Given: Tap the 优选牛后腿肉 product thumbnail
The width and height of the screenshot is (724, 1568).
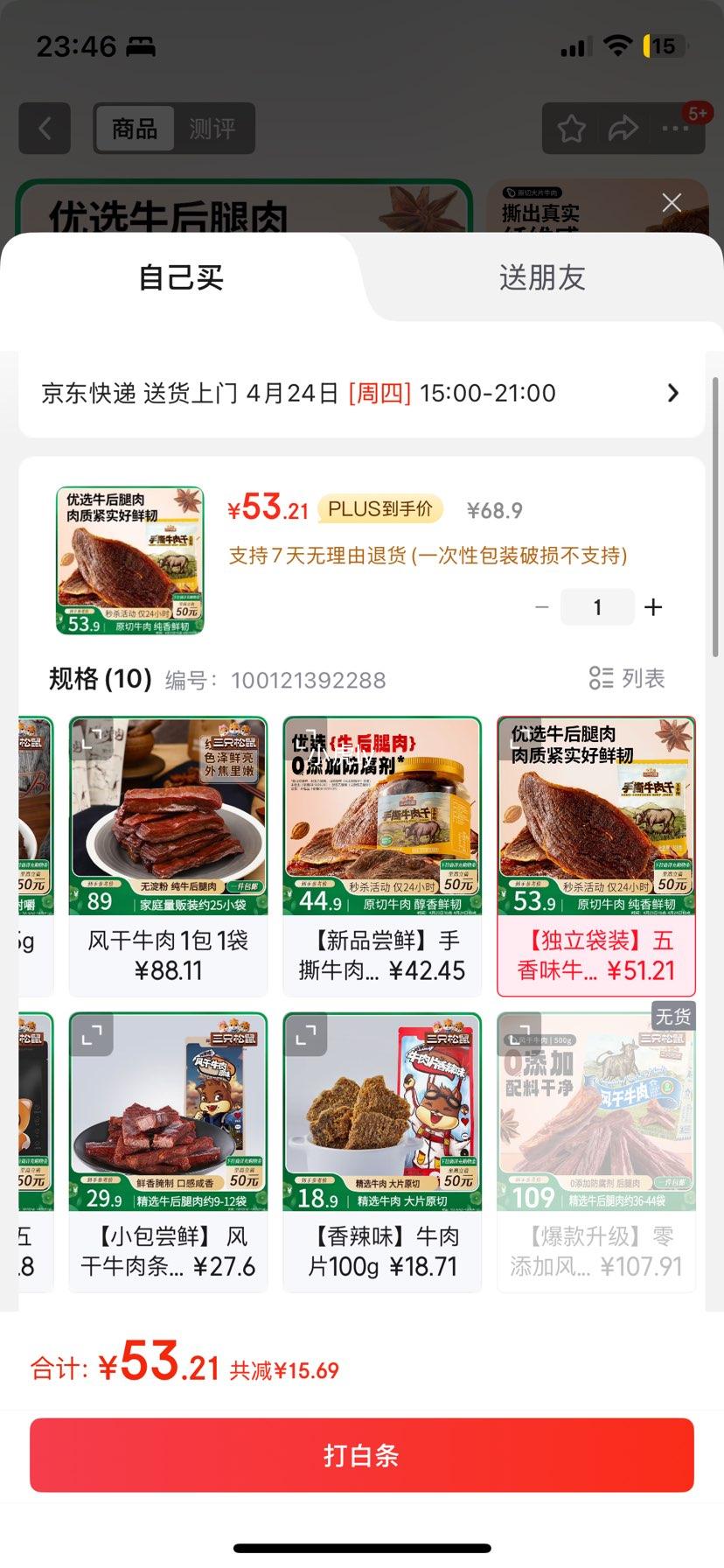Looking at the screenshot, I should (x=128, y=558).
